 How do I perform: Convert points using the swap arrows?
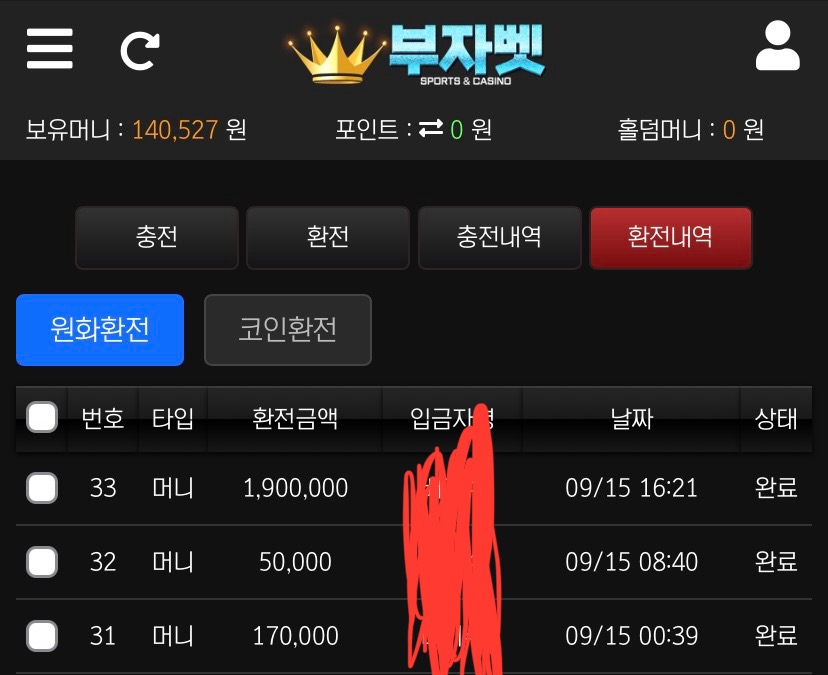coord(431,128)
